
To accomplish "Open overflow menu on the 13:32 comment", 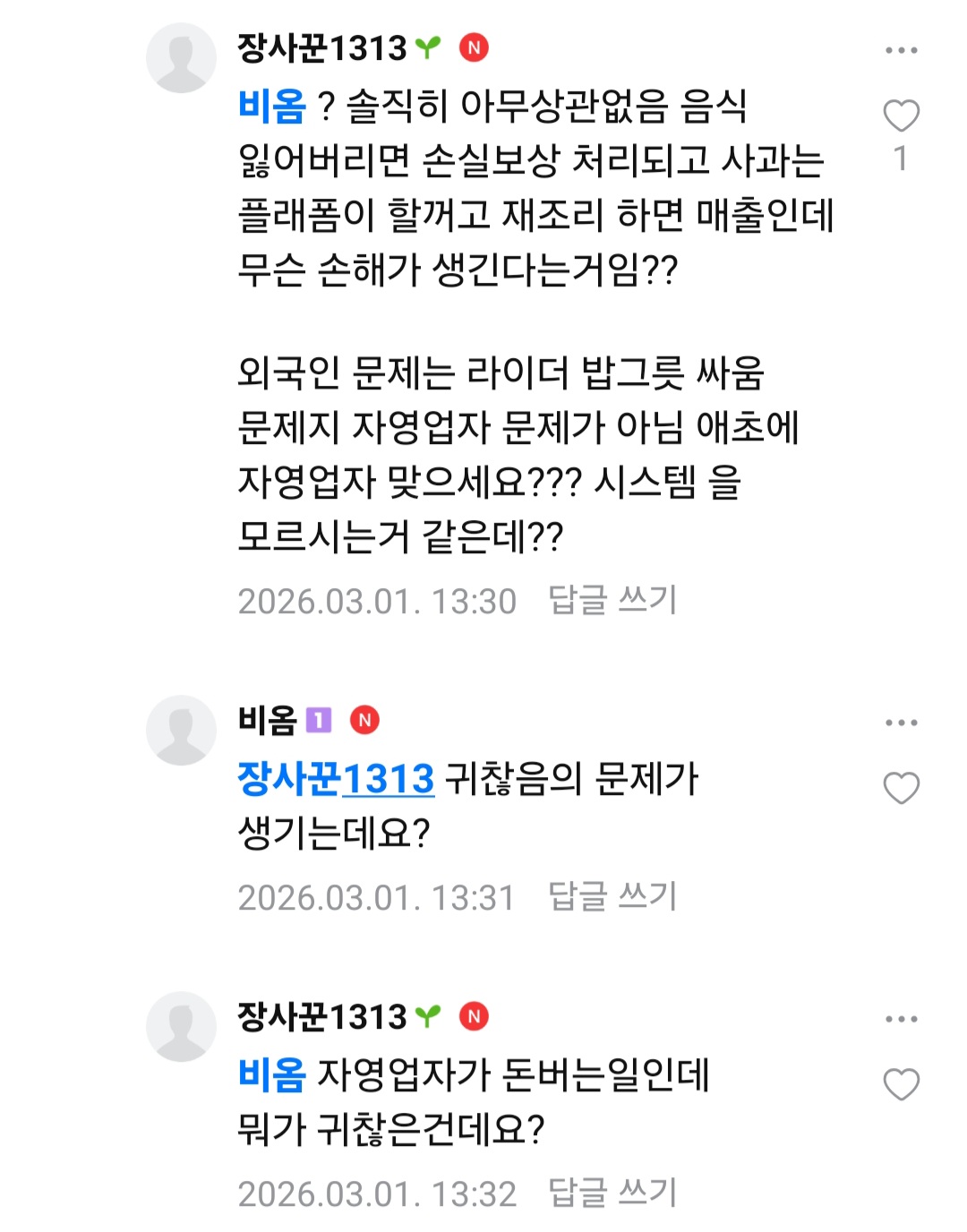I will point(901,1019).
